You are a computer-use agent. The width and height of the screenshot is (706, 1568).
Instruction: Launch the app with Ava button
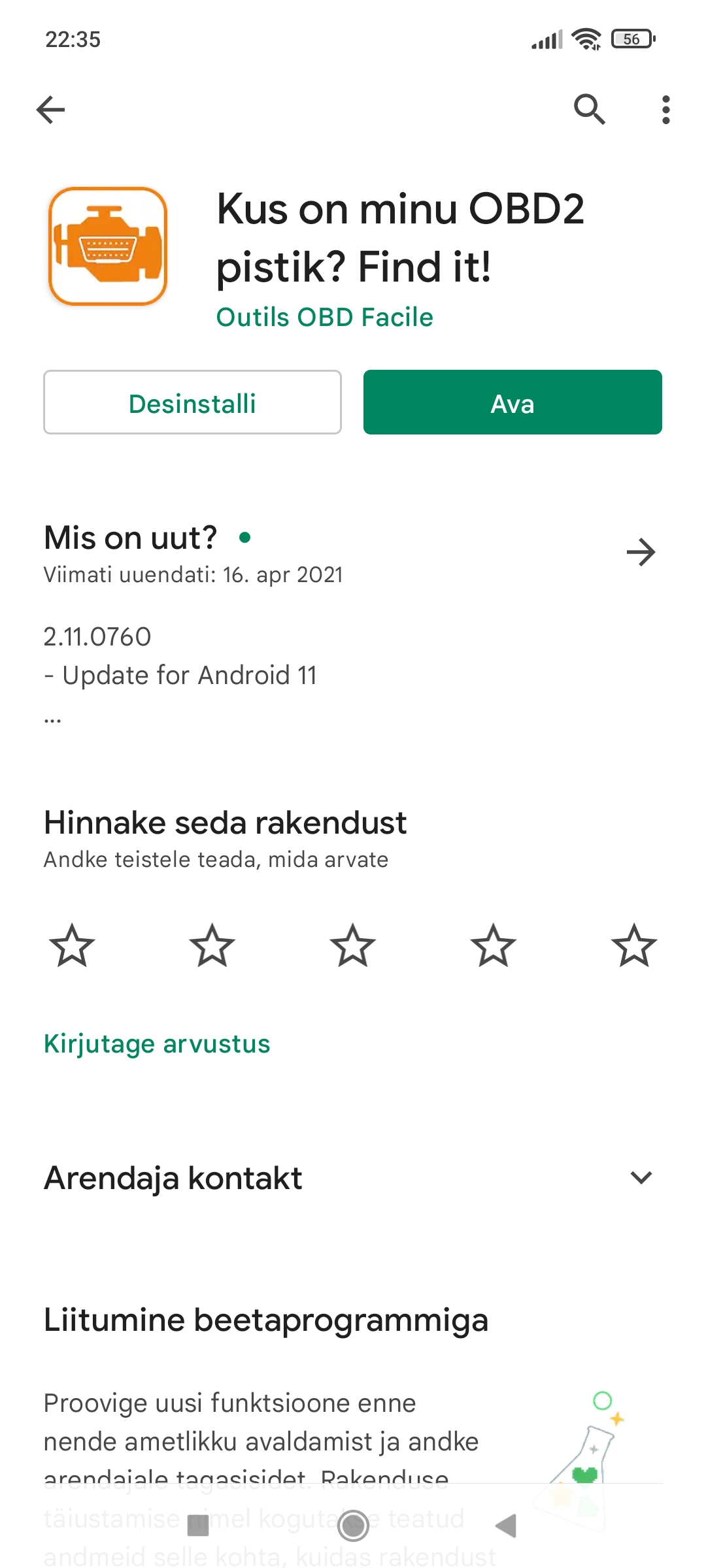[x=513, y=402]
